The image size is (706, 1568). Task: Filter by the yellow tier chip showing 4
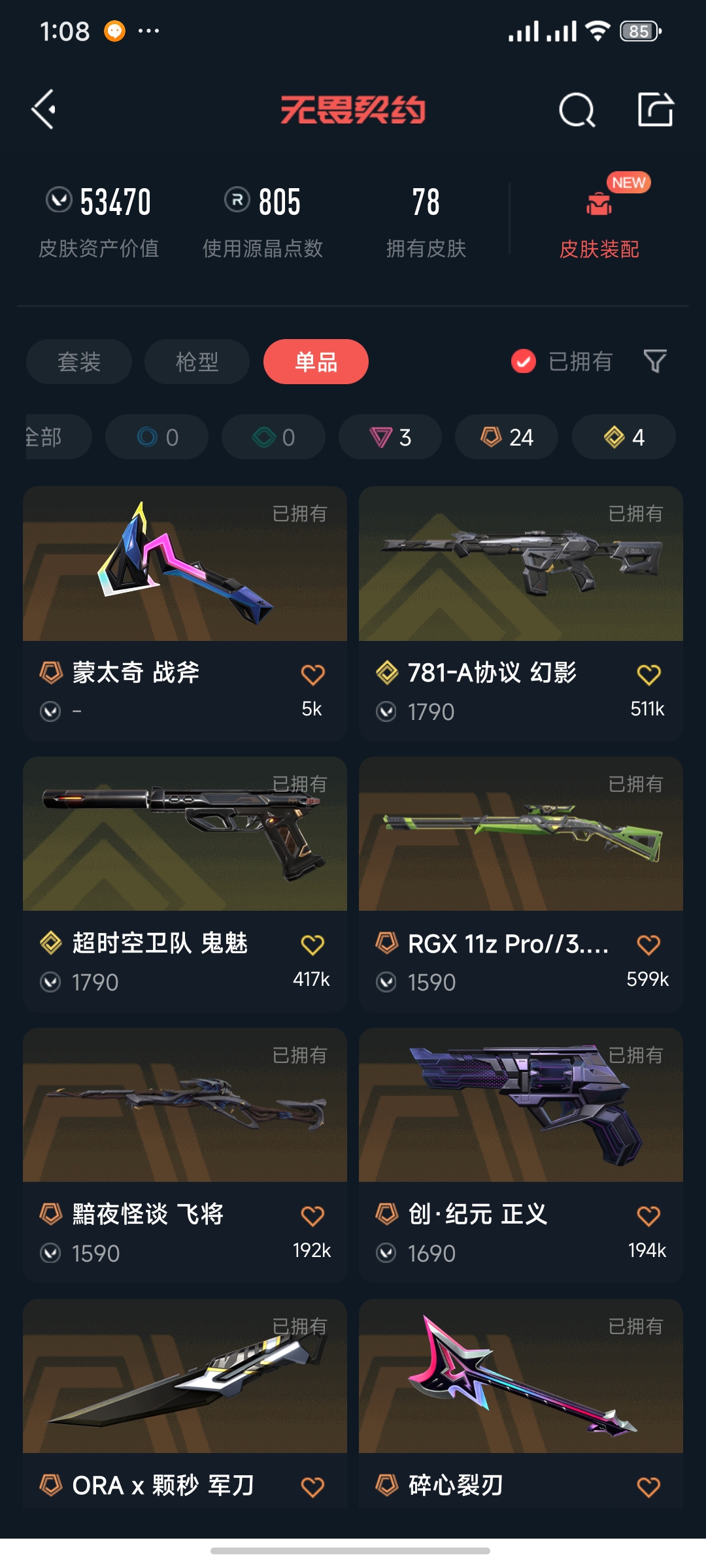[624, 437]
